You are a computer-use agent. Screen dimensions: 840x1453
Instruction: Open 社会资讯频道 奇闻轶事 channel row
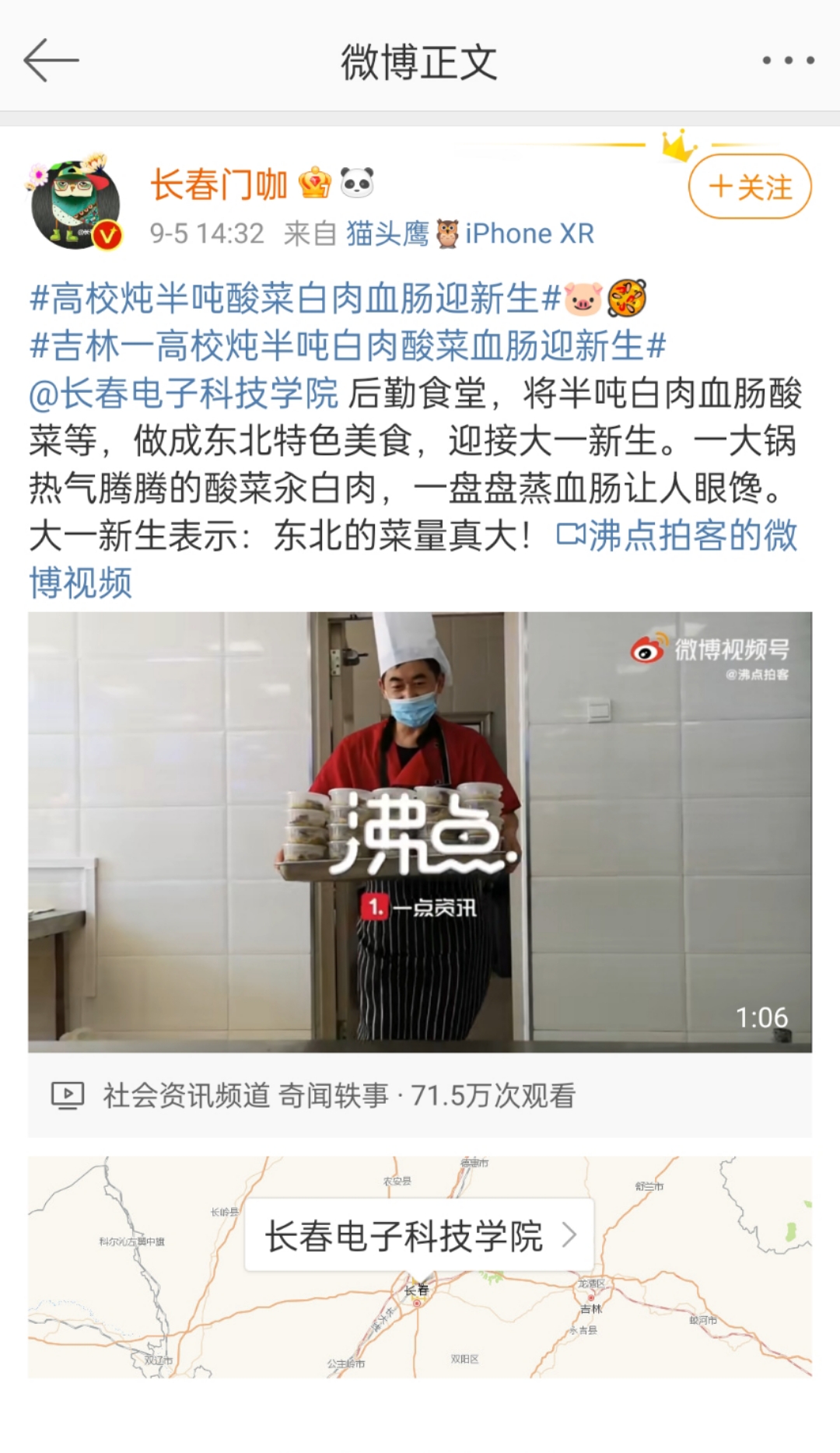(338, 1095)
